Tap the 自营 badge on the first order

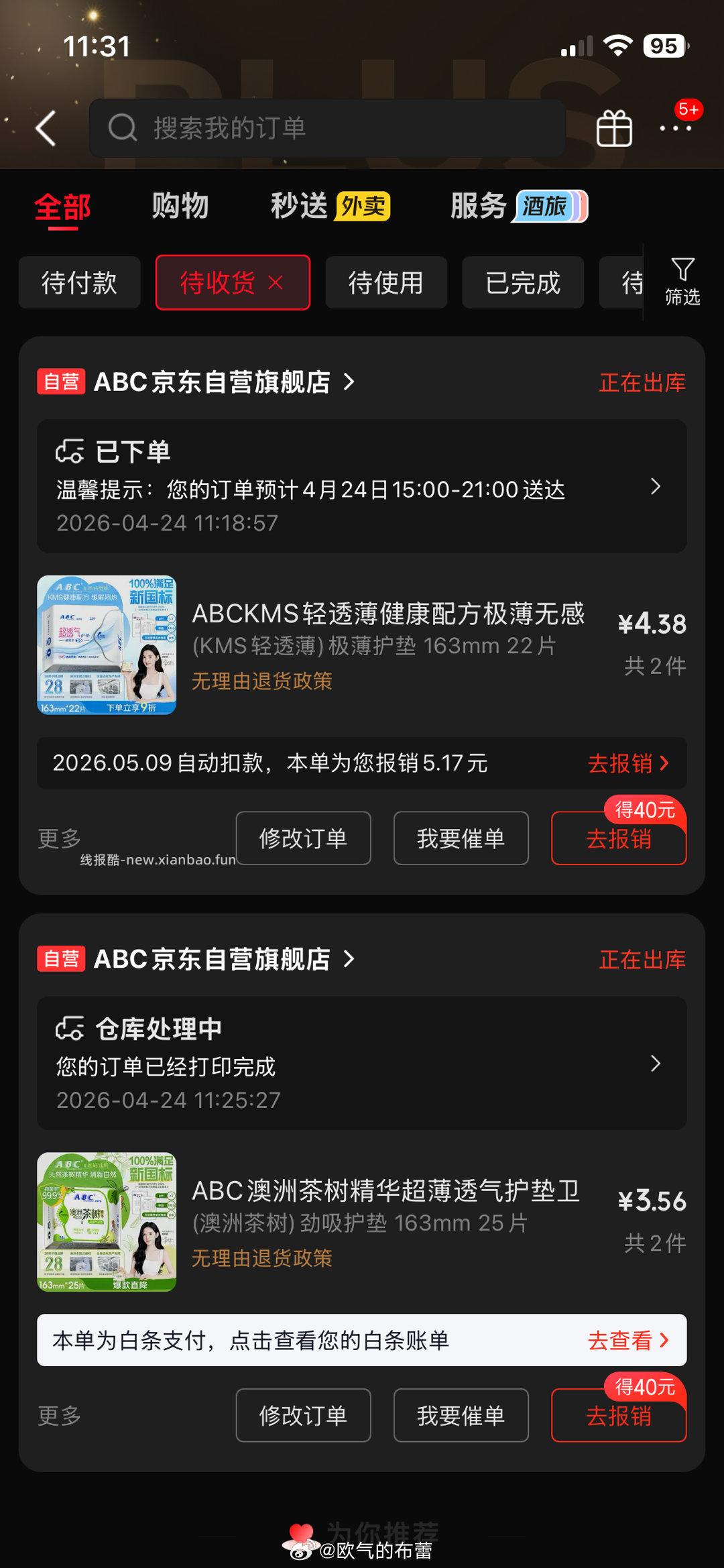[x=63, y=381]
